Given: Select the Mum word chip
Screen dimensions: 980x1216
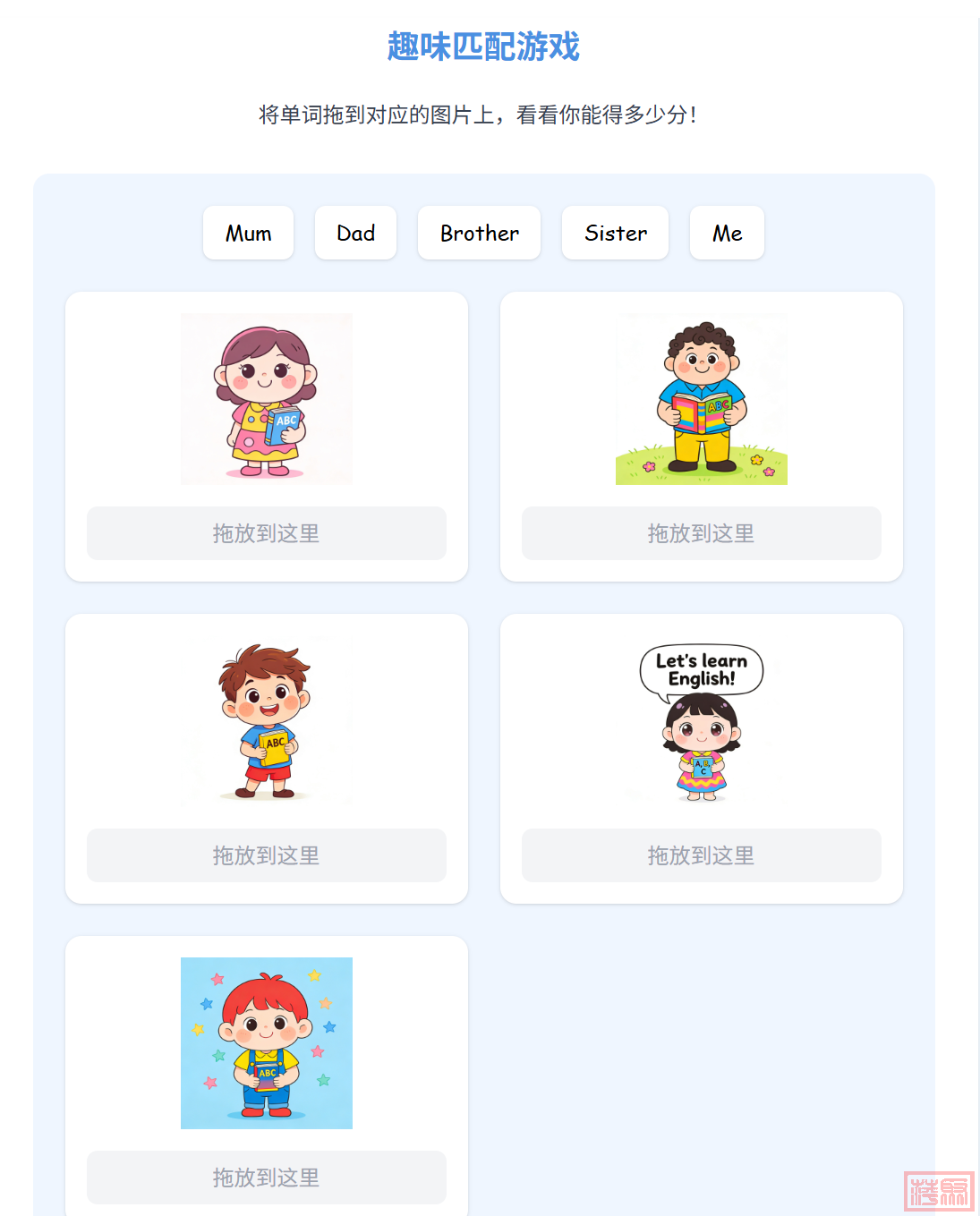Looking at the screenshot, I should [x=248, y=233].
